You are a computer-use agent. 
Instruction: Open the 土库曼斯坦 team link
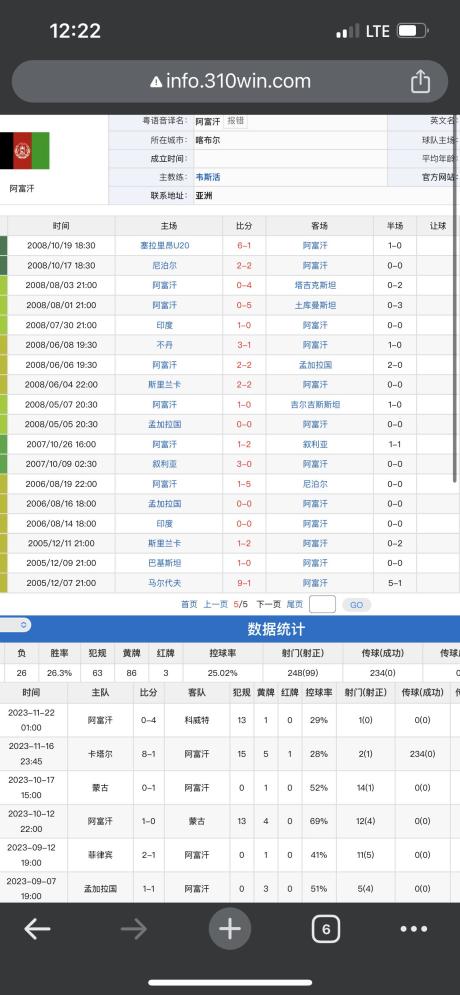click(315, 305)
